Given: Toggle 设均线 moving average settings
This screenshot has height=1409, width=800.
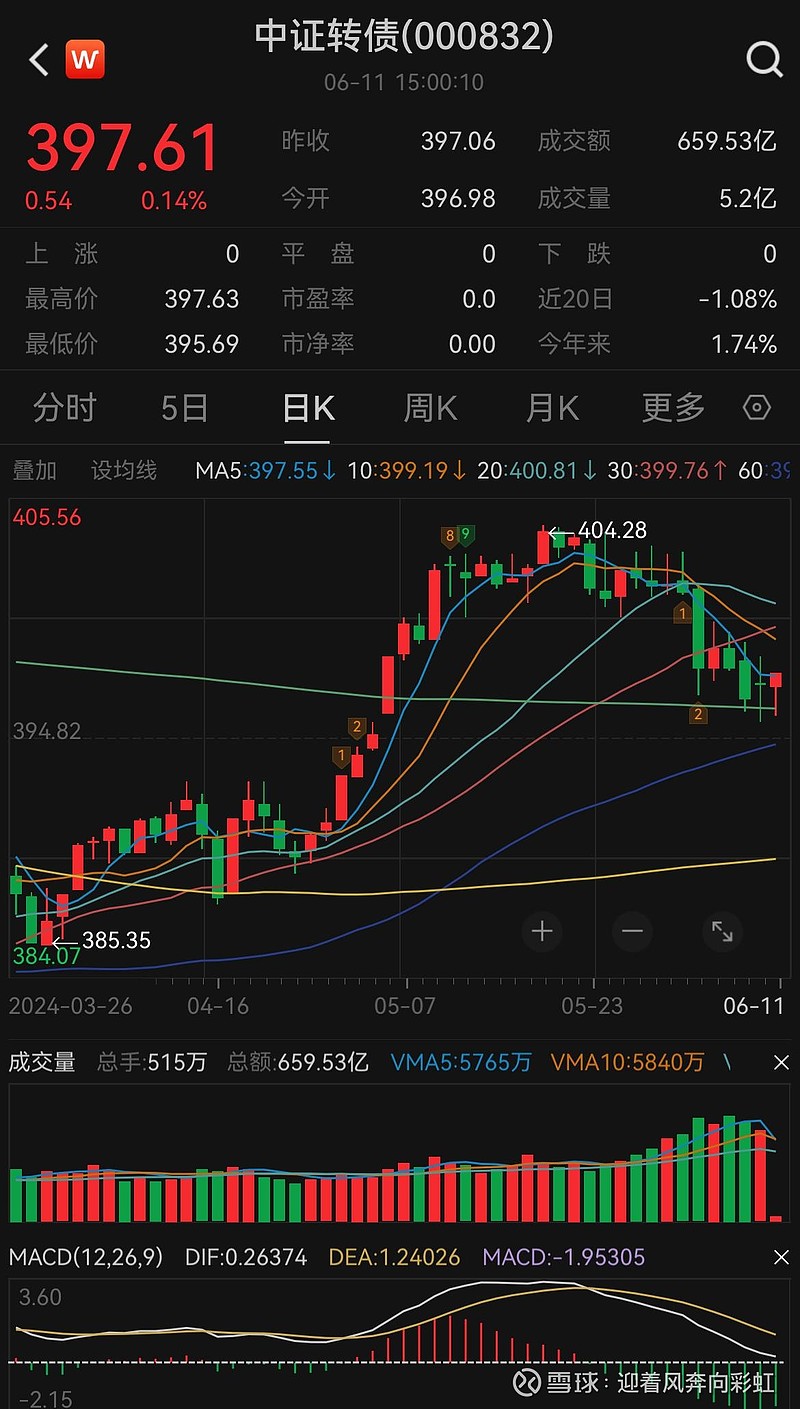Looking at the screenshot, I should [x=123, y=470].
